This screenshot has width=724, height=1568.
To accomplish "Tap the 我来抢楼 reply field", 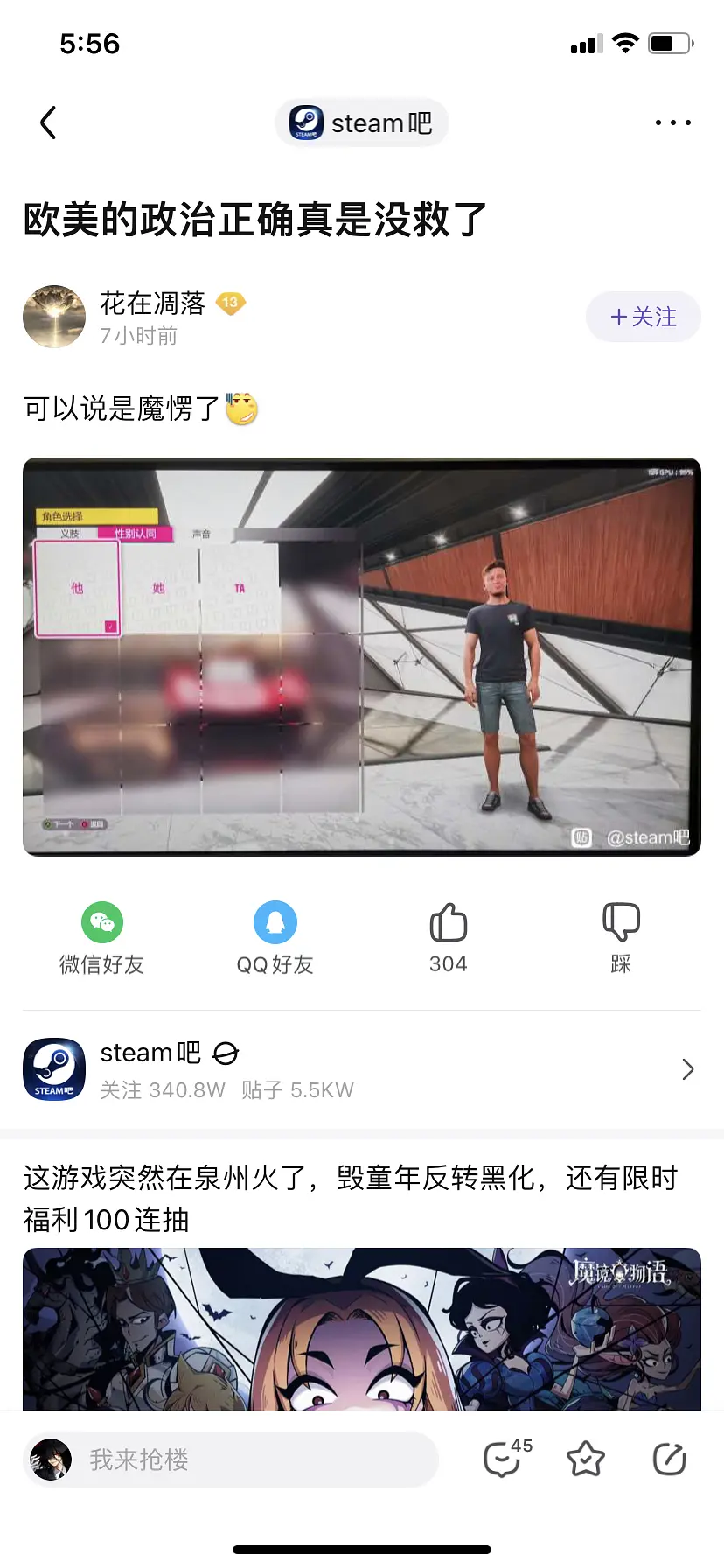I will pyautogui.click(x=232, y=1459).
